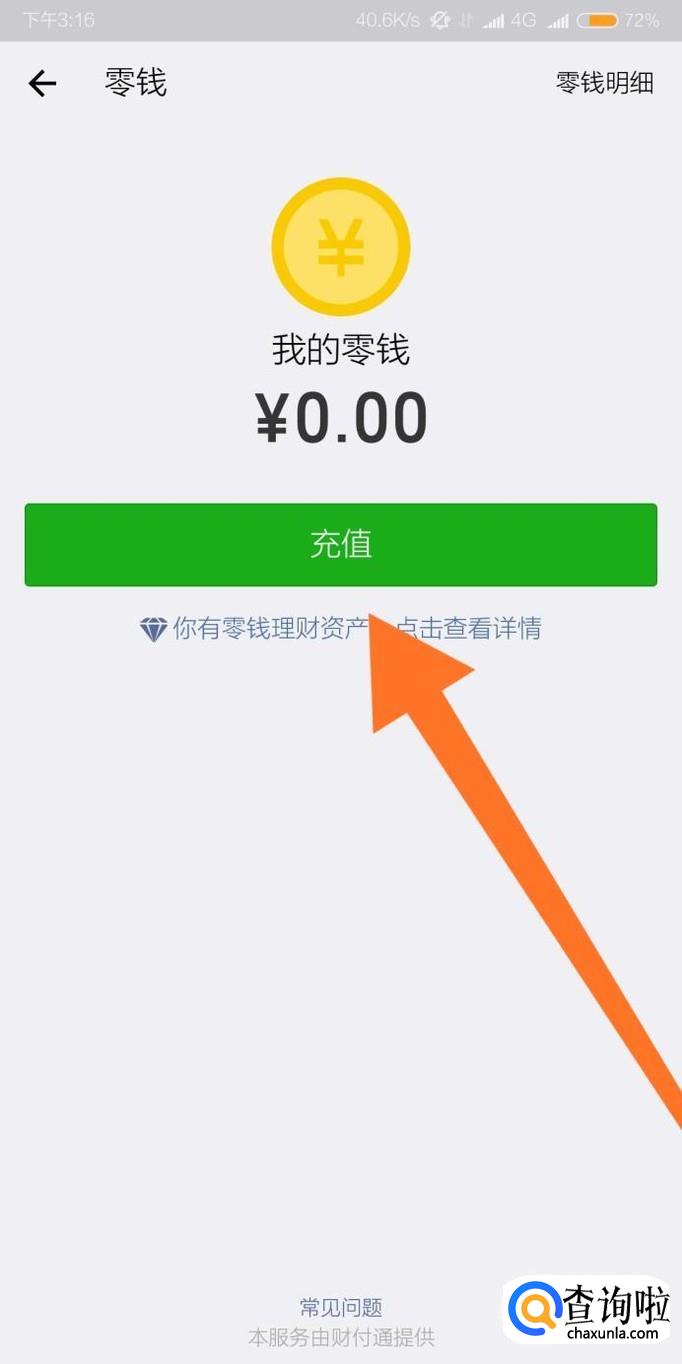Open 零钱明细 transaction details

pos(604,83)
